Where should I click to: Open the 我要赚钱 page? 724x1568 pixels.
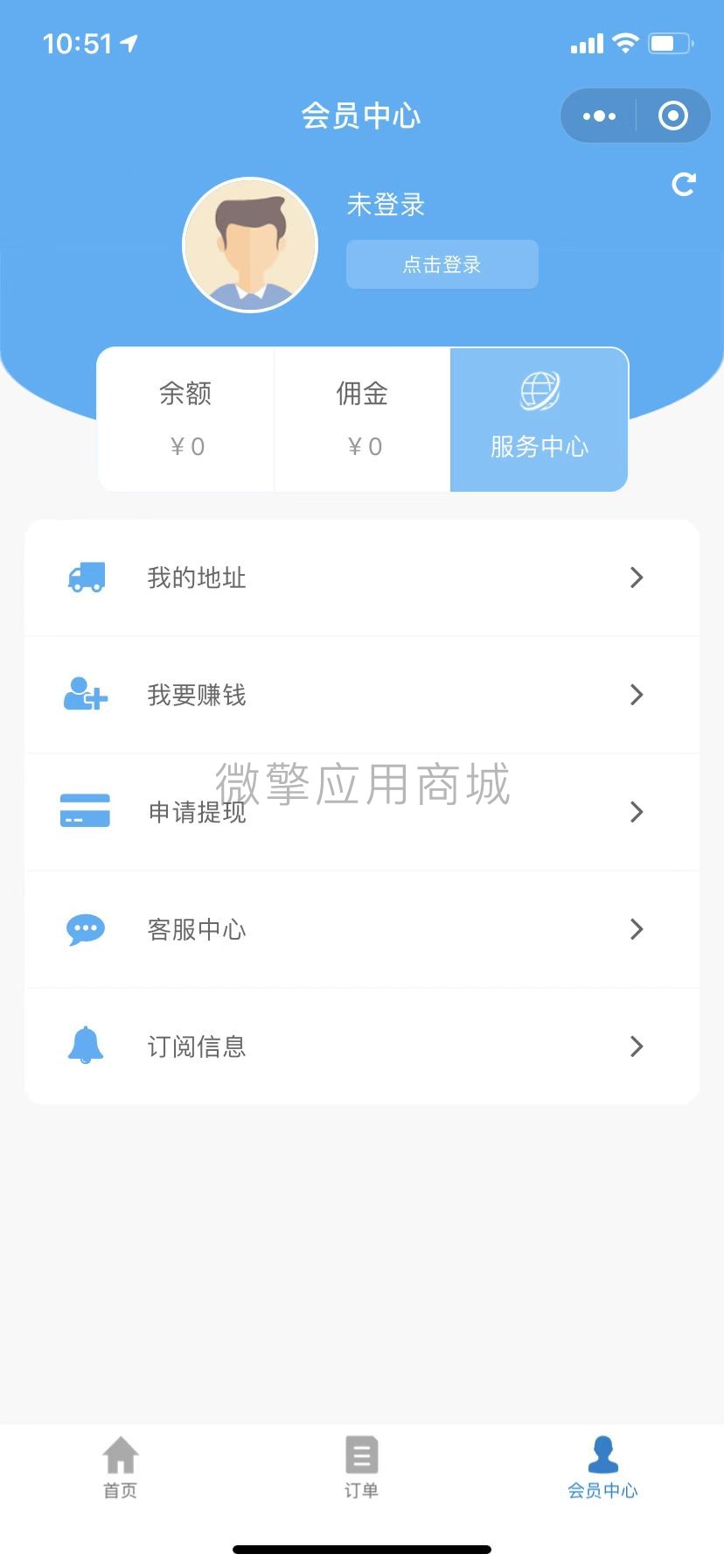tap(198, 695)
